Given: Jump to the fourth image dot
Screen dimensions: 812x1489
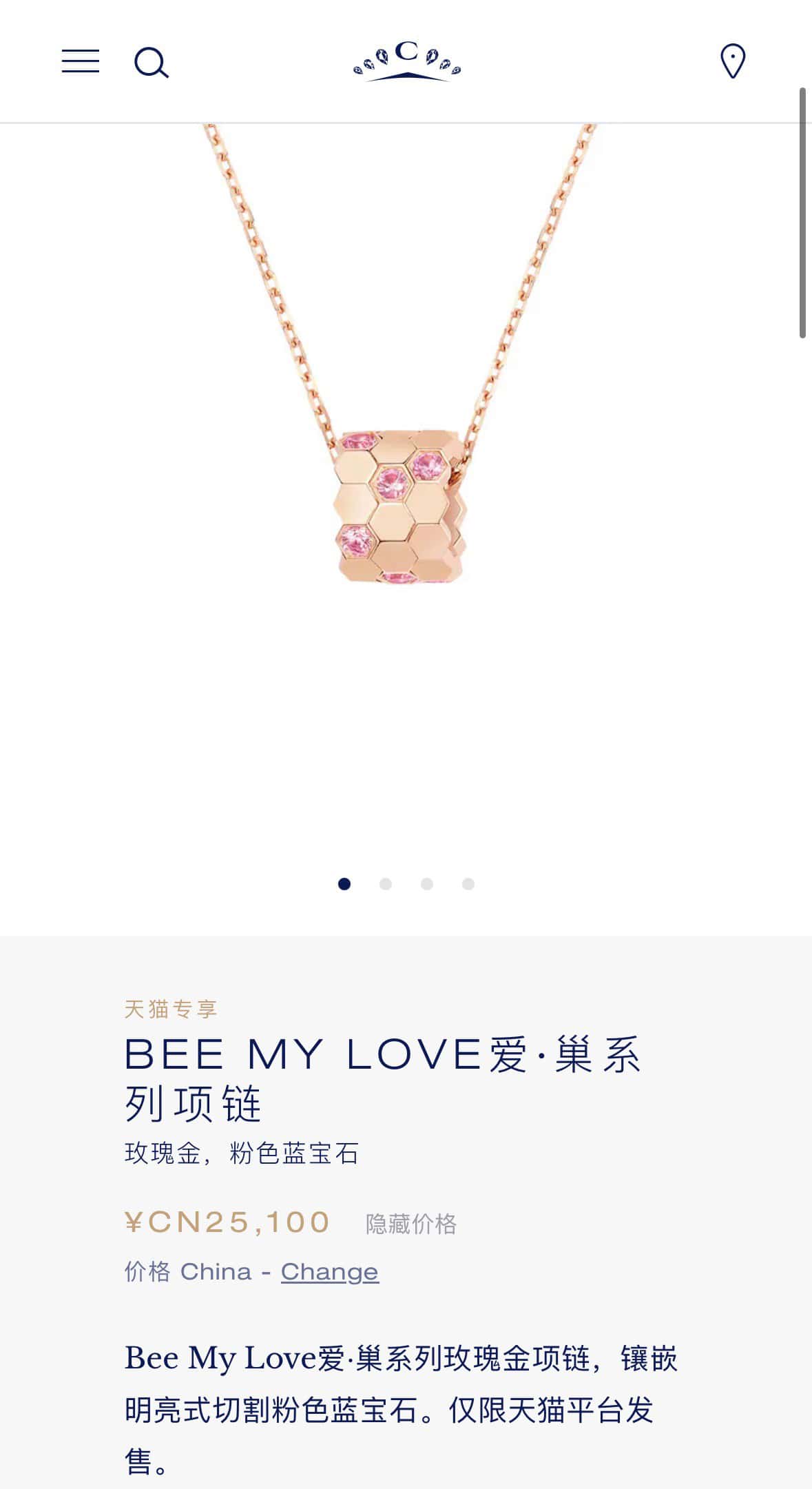Looking at the screenshot, I should [x=468, y=884].
